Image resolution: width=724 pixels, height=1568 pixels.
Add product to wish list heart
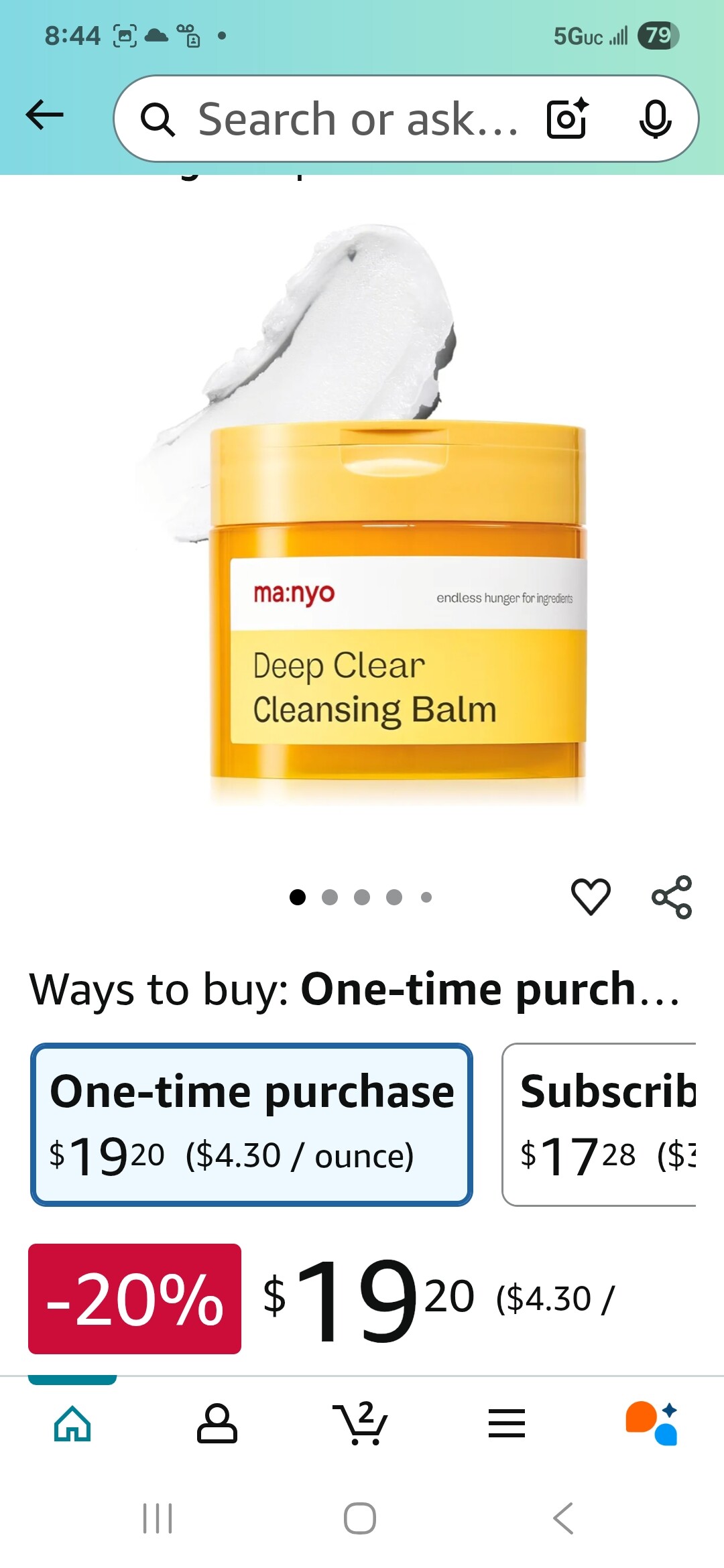591,896
